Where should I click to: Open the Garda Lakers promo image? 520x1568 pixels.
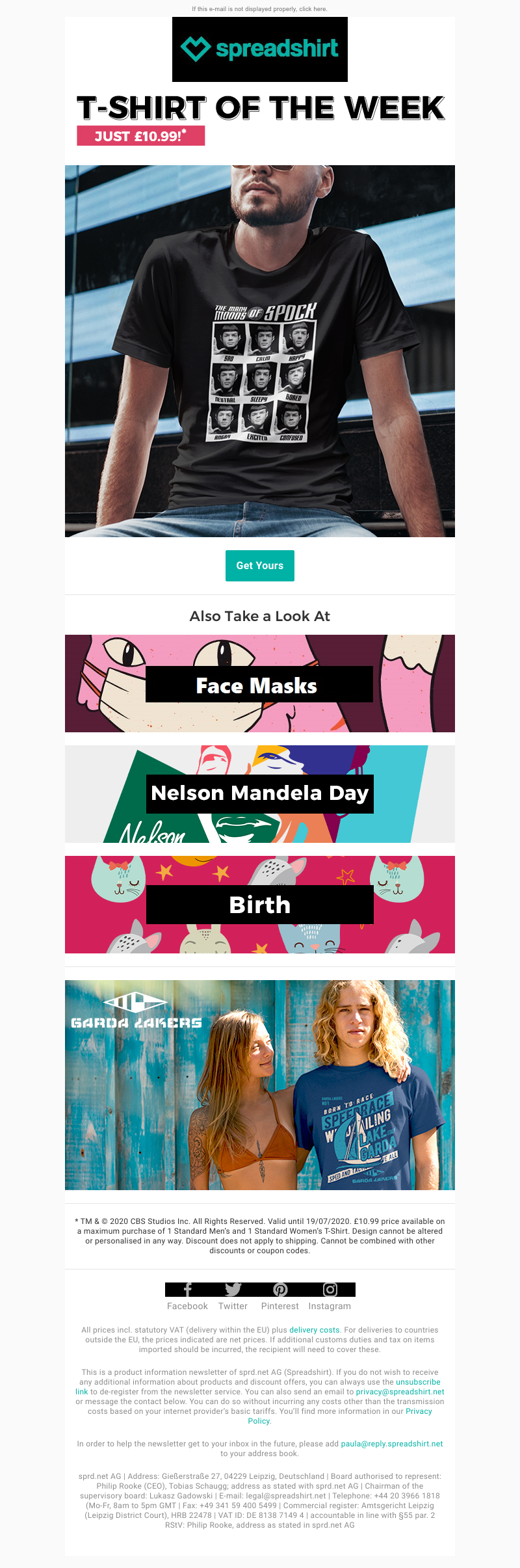click(x=259, y=1085)
